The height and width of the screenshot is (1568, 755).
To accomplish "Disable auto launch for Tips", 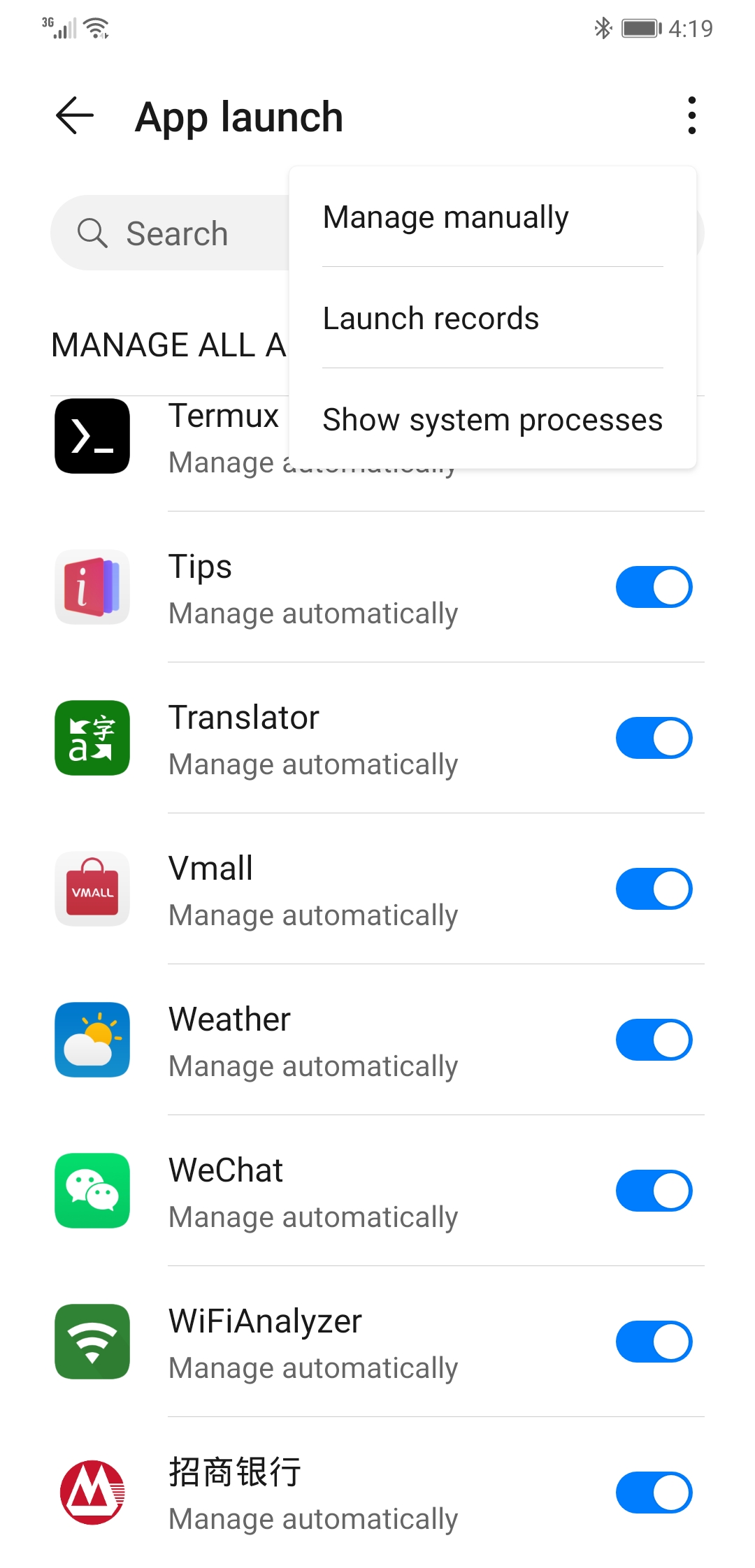I will 654,587.
